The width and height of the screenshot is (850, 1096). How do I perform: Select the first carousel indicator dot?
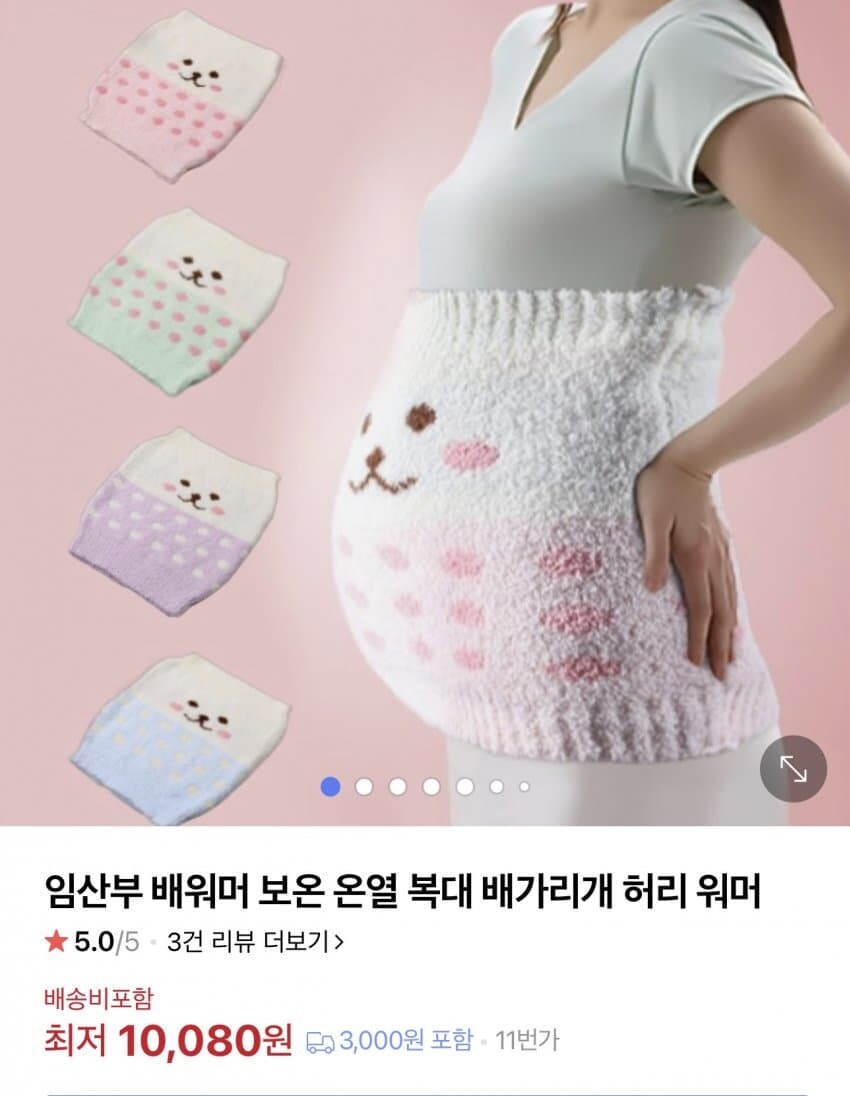coord(329,787)
